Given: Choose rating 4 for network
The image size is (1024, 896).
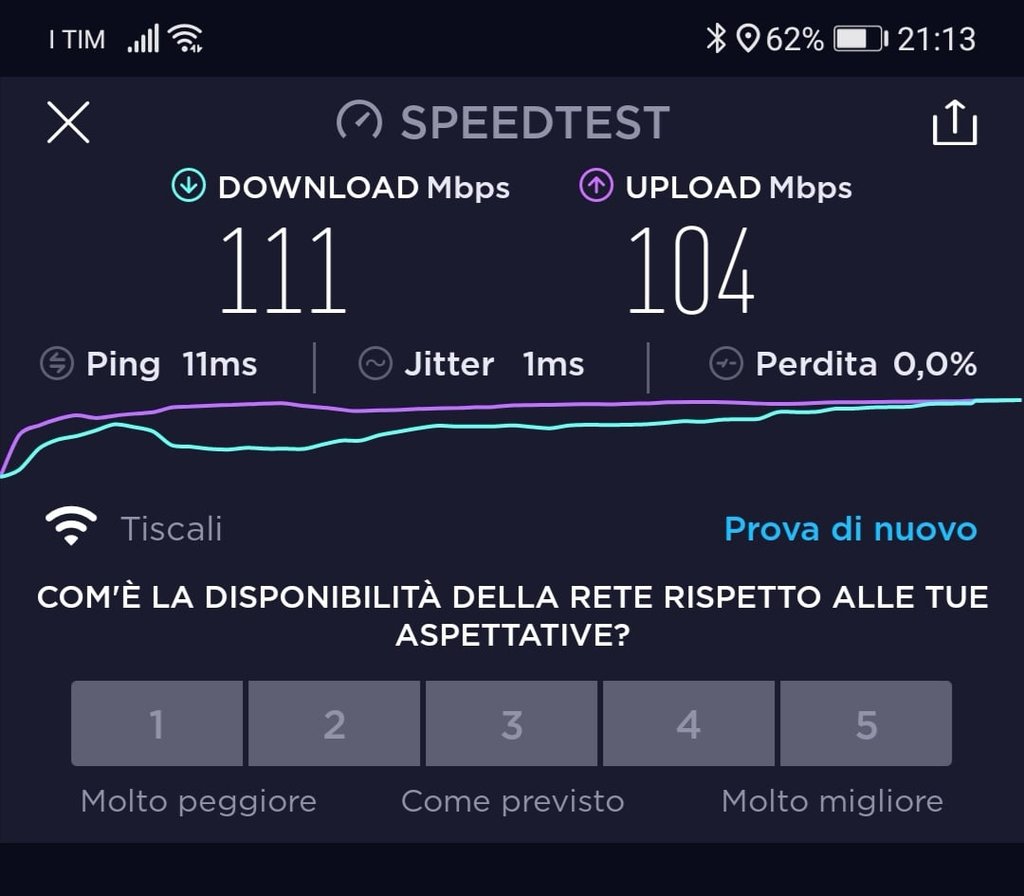Looking at the screenshot, I should coord(688,724).
